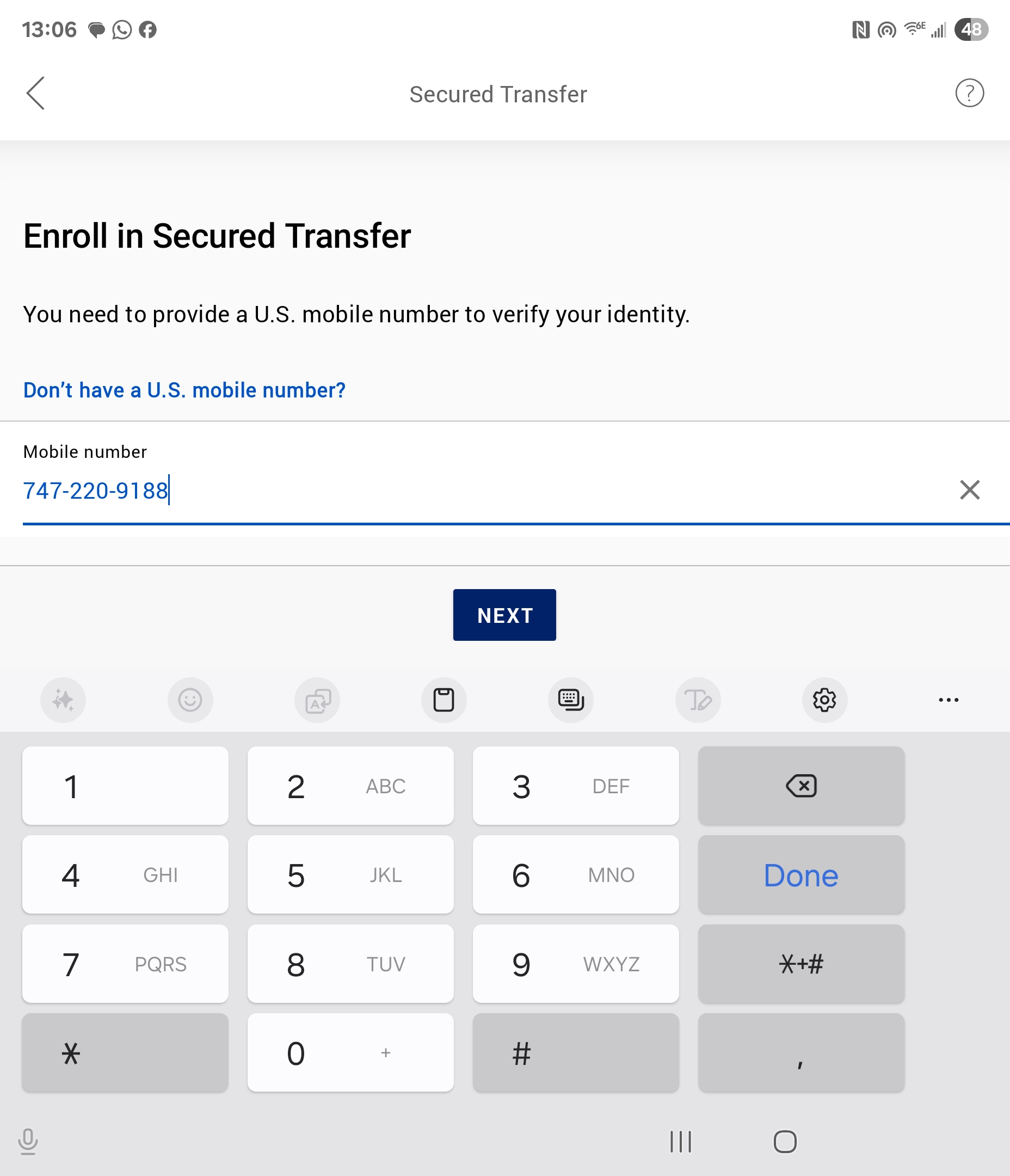
Task: Clear the entered mobile number
Action: (x=970, y=490)
